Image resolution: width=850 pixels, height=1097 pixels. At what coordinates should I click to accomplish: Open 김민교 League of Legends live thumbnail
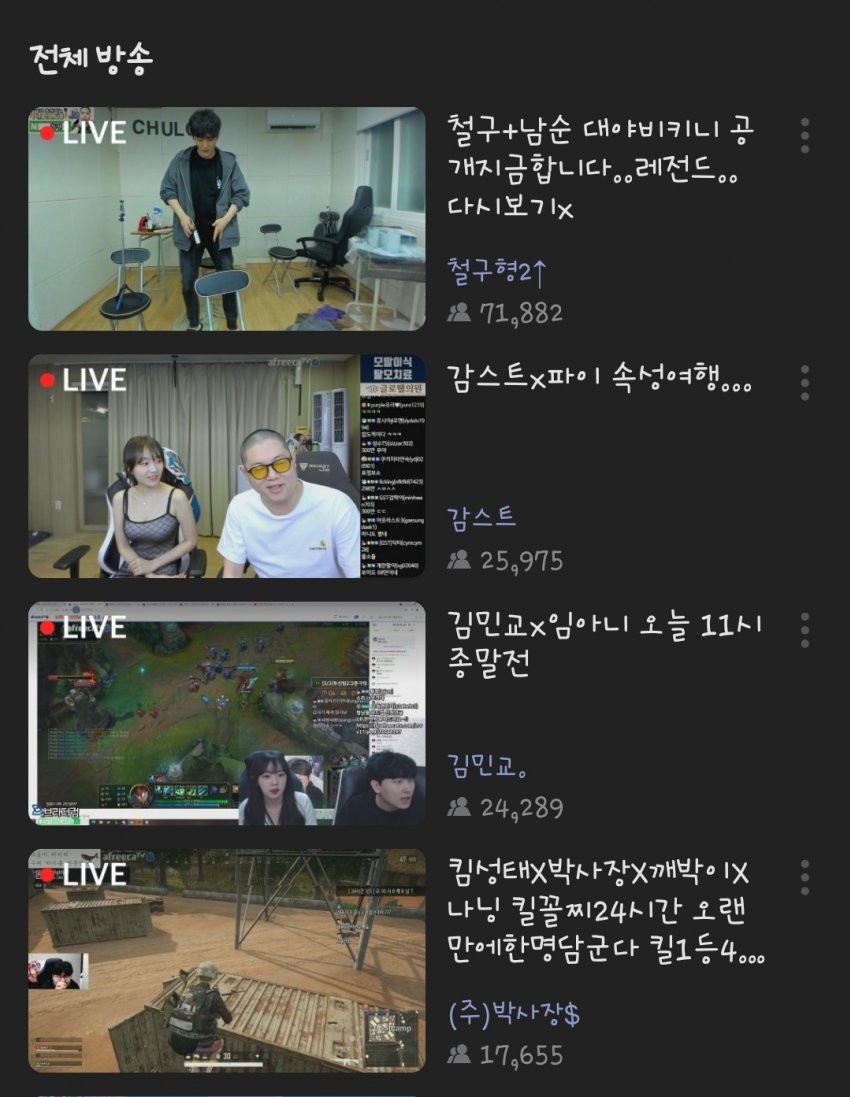[226, 712]
